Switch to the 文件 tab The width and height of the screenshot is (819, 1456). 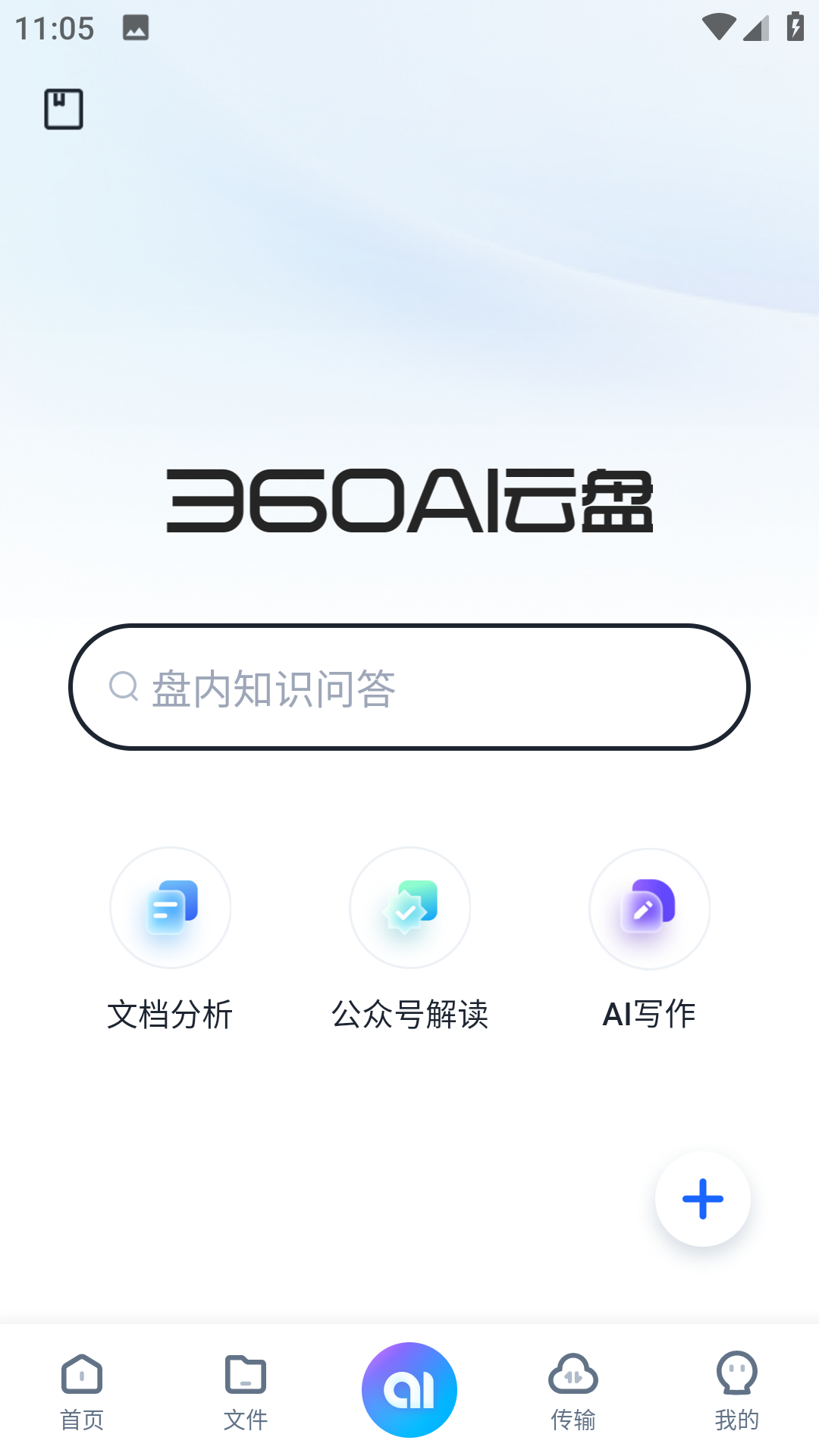pyautogui.click(x=246, y=1391)
